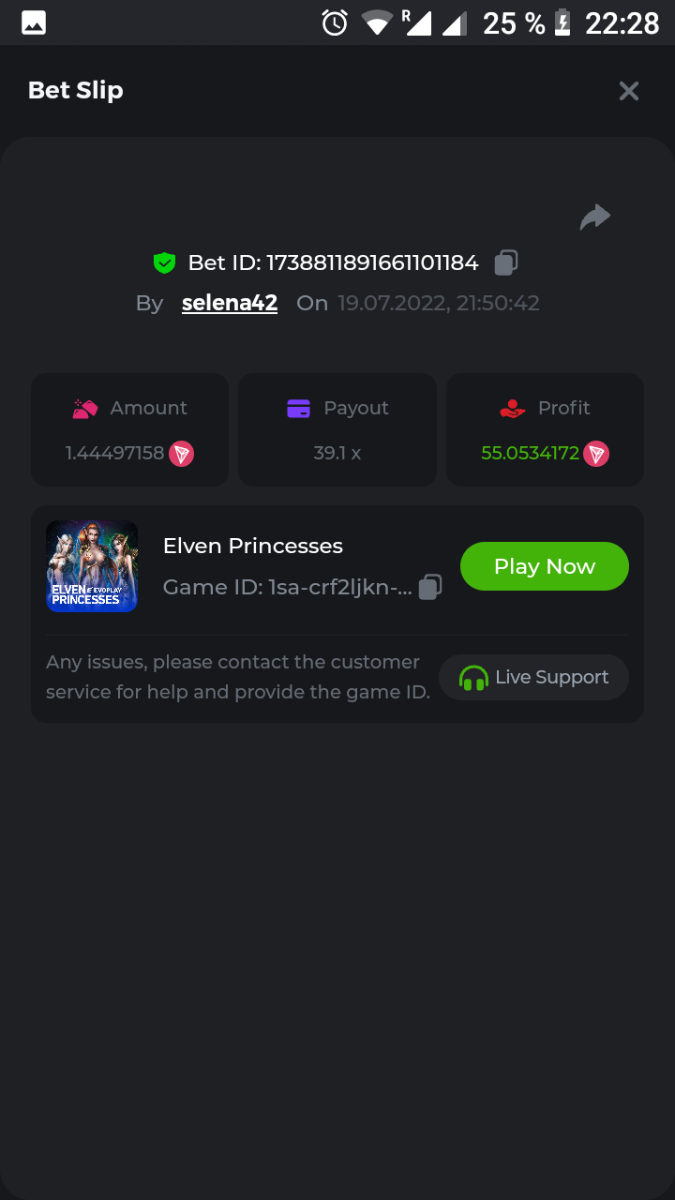Tap Play Now for Elven Princesses
The height and width of the screenshot is (1200, 675).
pos(544,566)
